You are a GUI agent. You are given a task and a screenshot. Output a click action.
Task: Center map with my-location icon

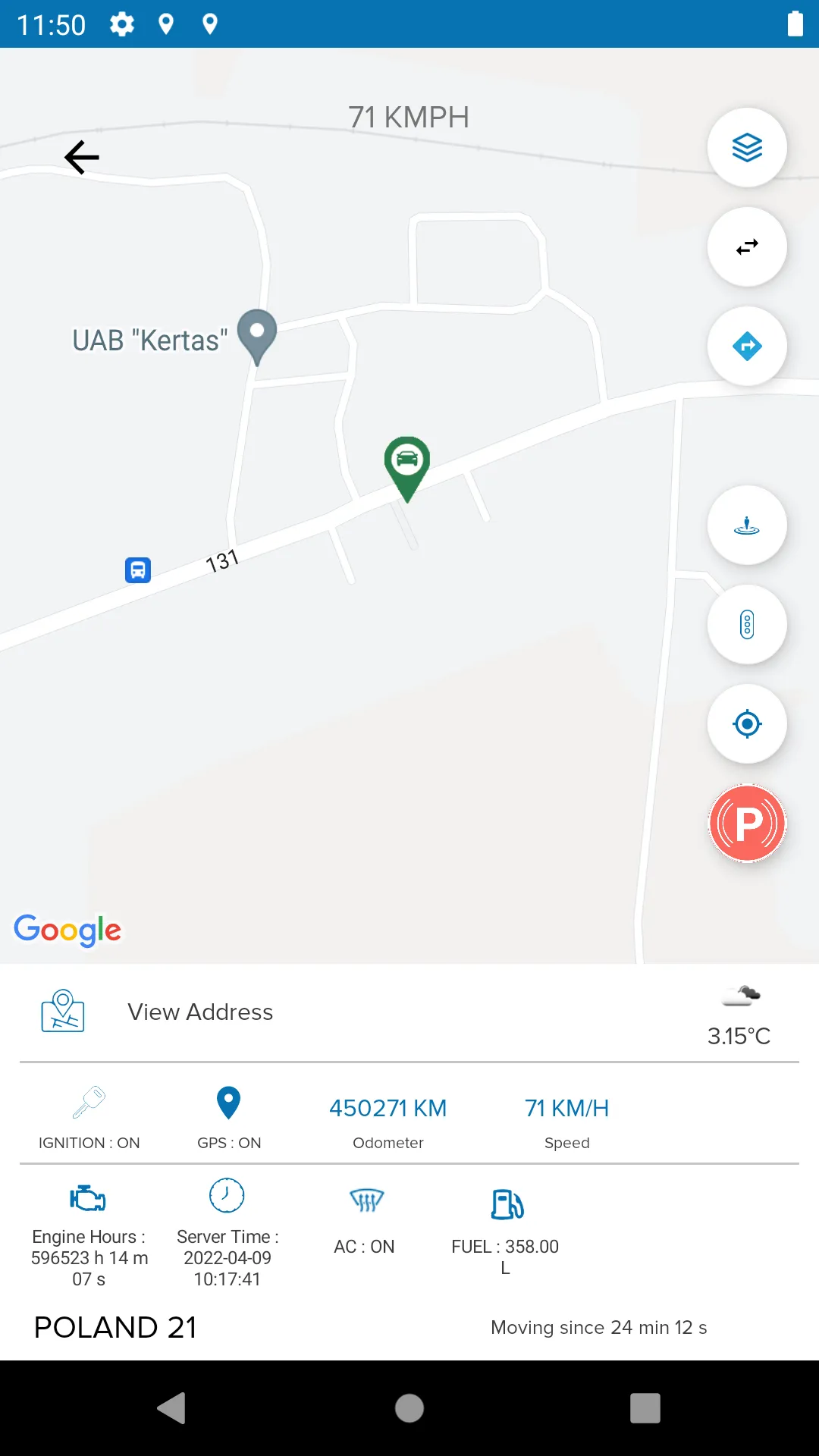747,723
